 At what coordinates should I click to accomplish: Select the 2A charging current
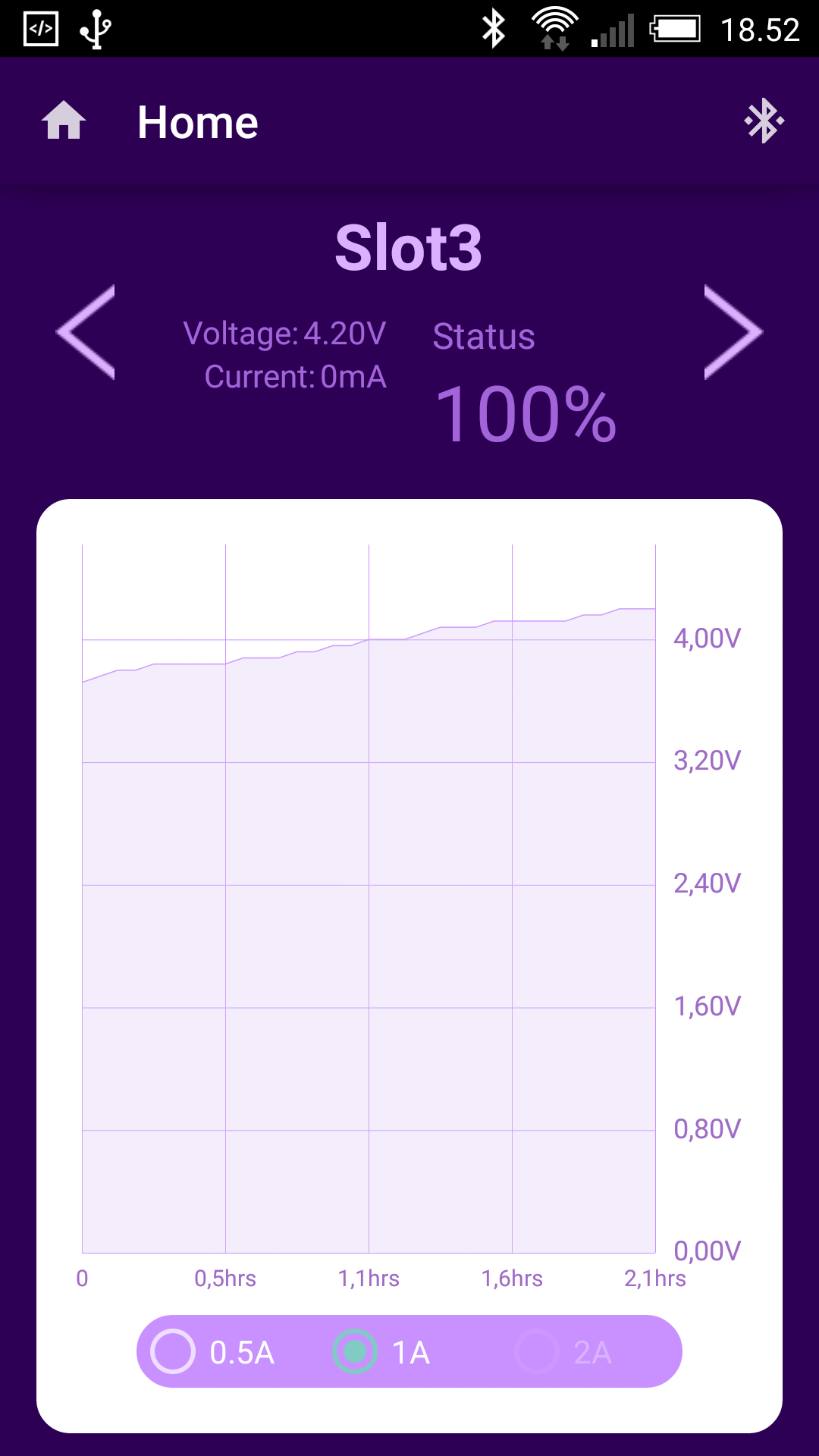coord(563,1352)
